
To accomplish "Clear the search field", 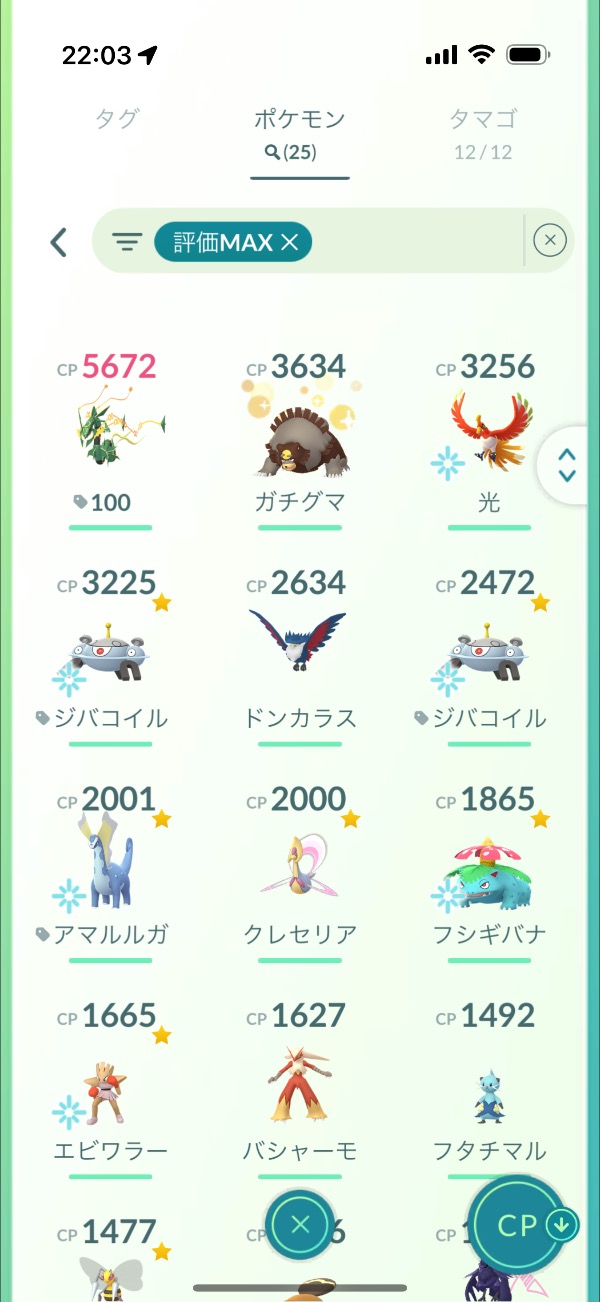I will (549, 241).
